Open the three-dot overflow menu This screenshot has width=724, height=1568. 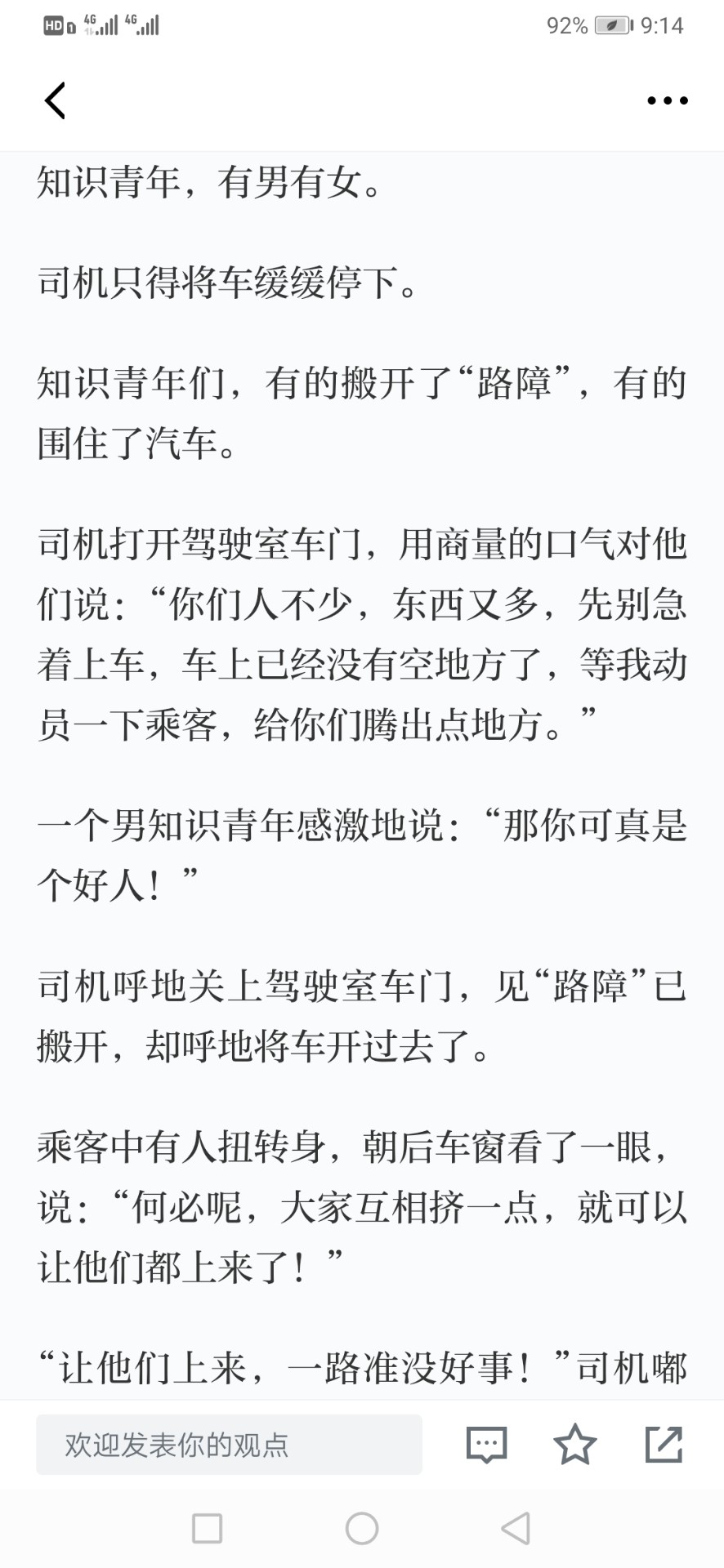(x=667, y=100)
